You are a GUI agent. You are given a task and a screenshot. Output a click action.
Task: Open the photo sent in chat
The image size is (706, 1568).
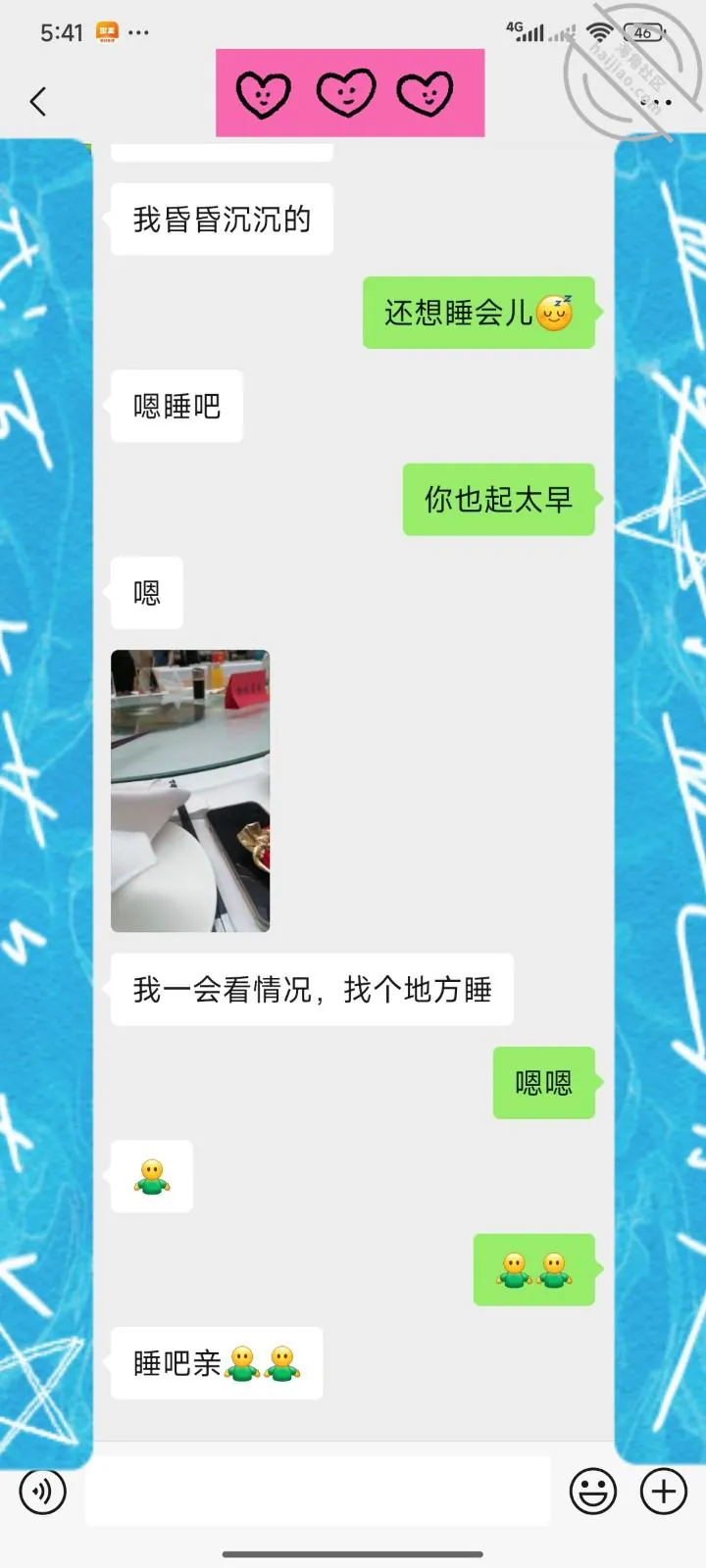pos(190,790)
